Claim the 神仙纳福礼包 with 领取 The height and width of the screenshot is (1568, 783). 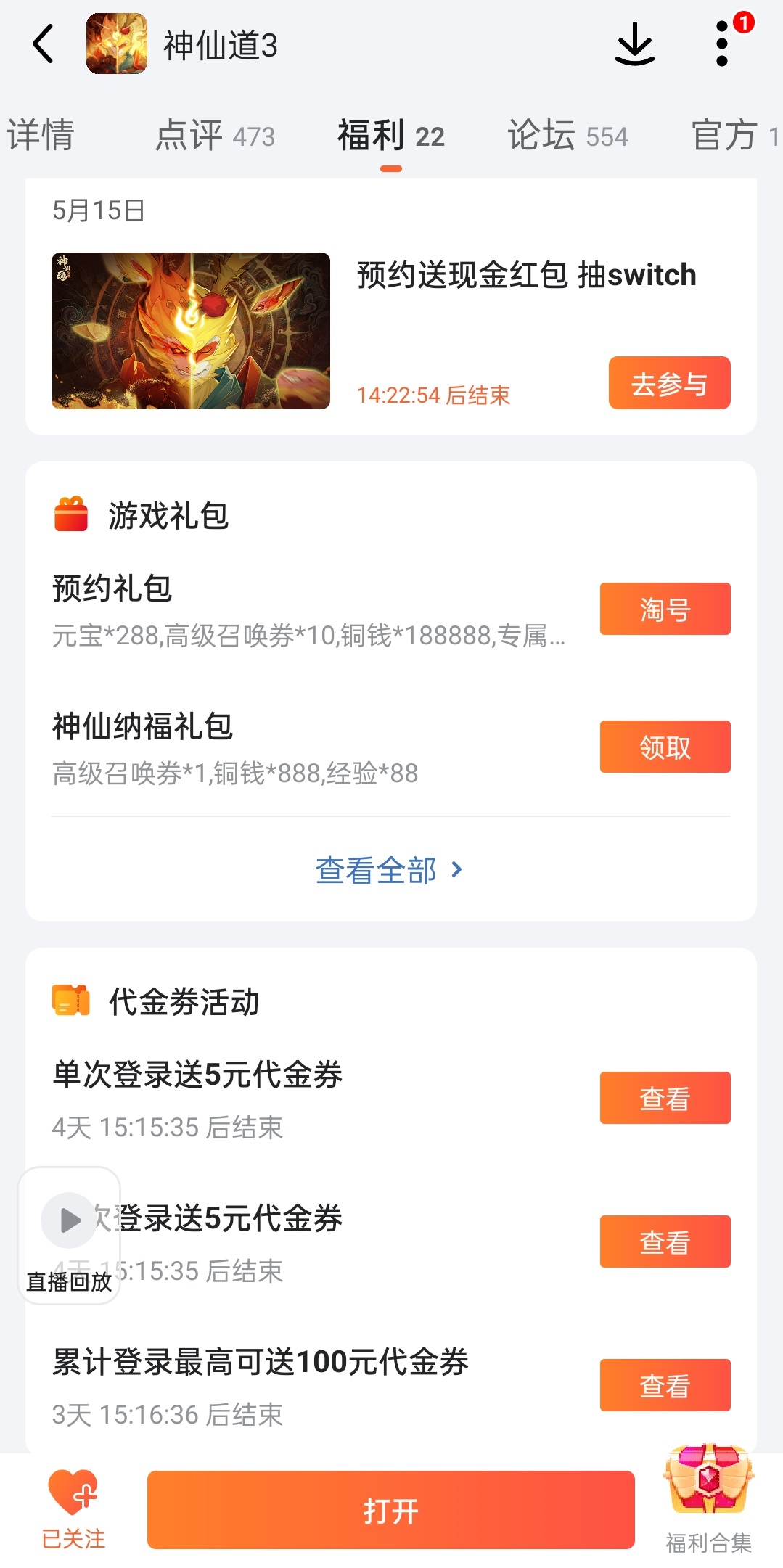665,747
